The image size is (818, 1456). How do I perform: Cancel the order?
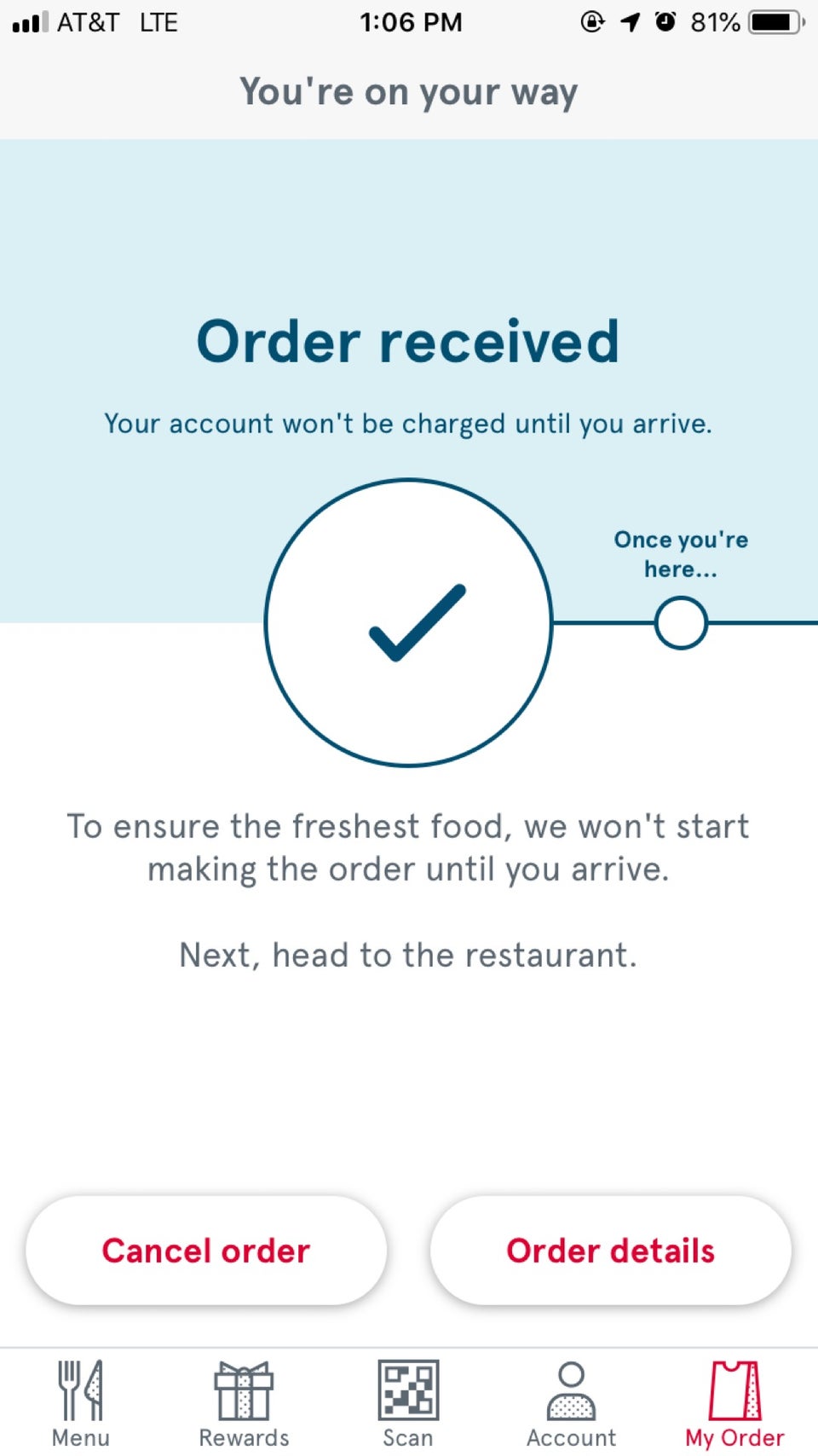(x=206, y=1251)
